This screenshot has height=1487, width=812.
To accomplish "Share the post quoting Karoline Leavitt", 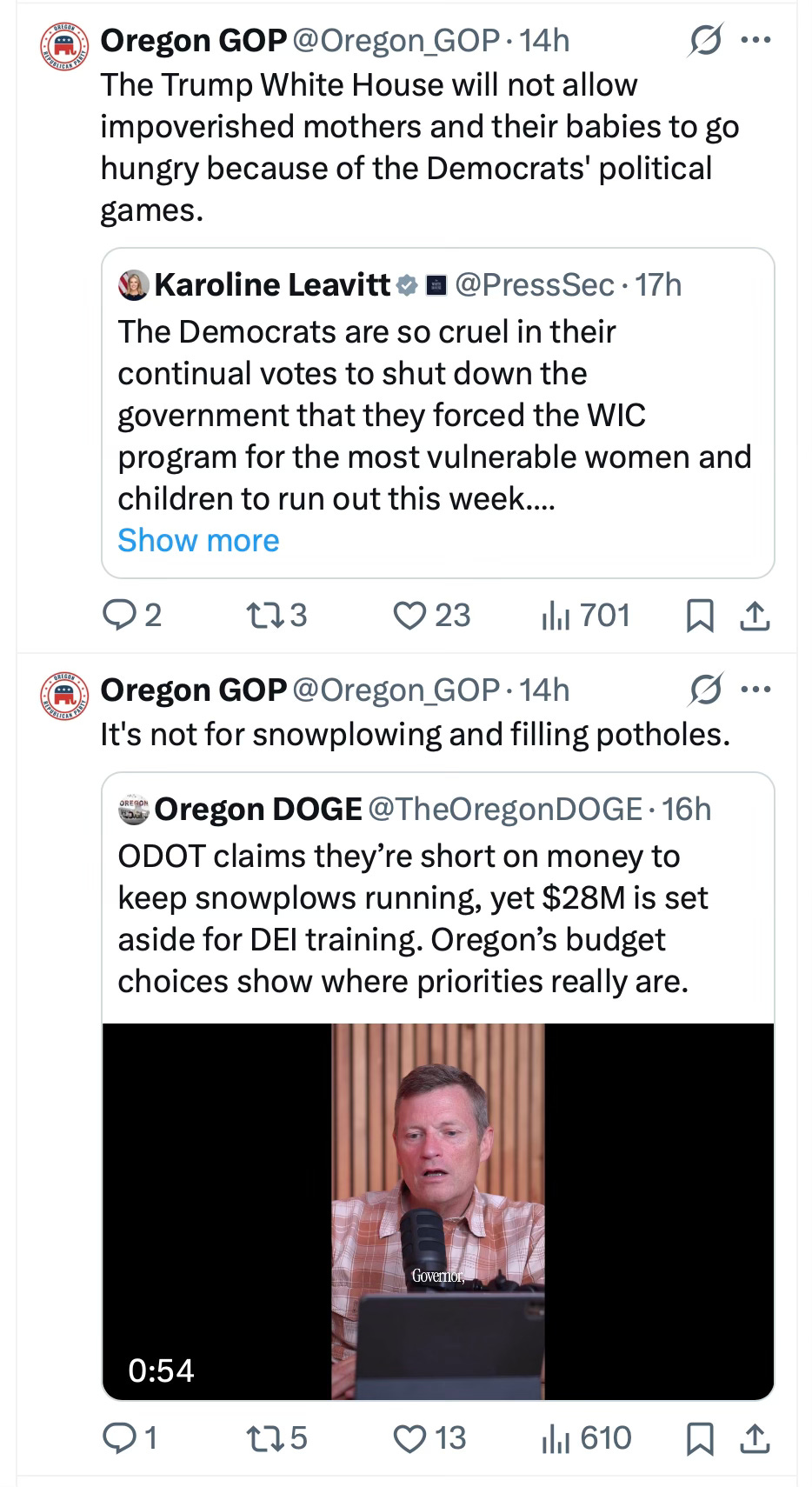I will 755,617.
